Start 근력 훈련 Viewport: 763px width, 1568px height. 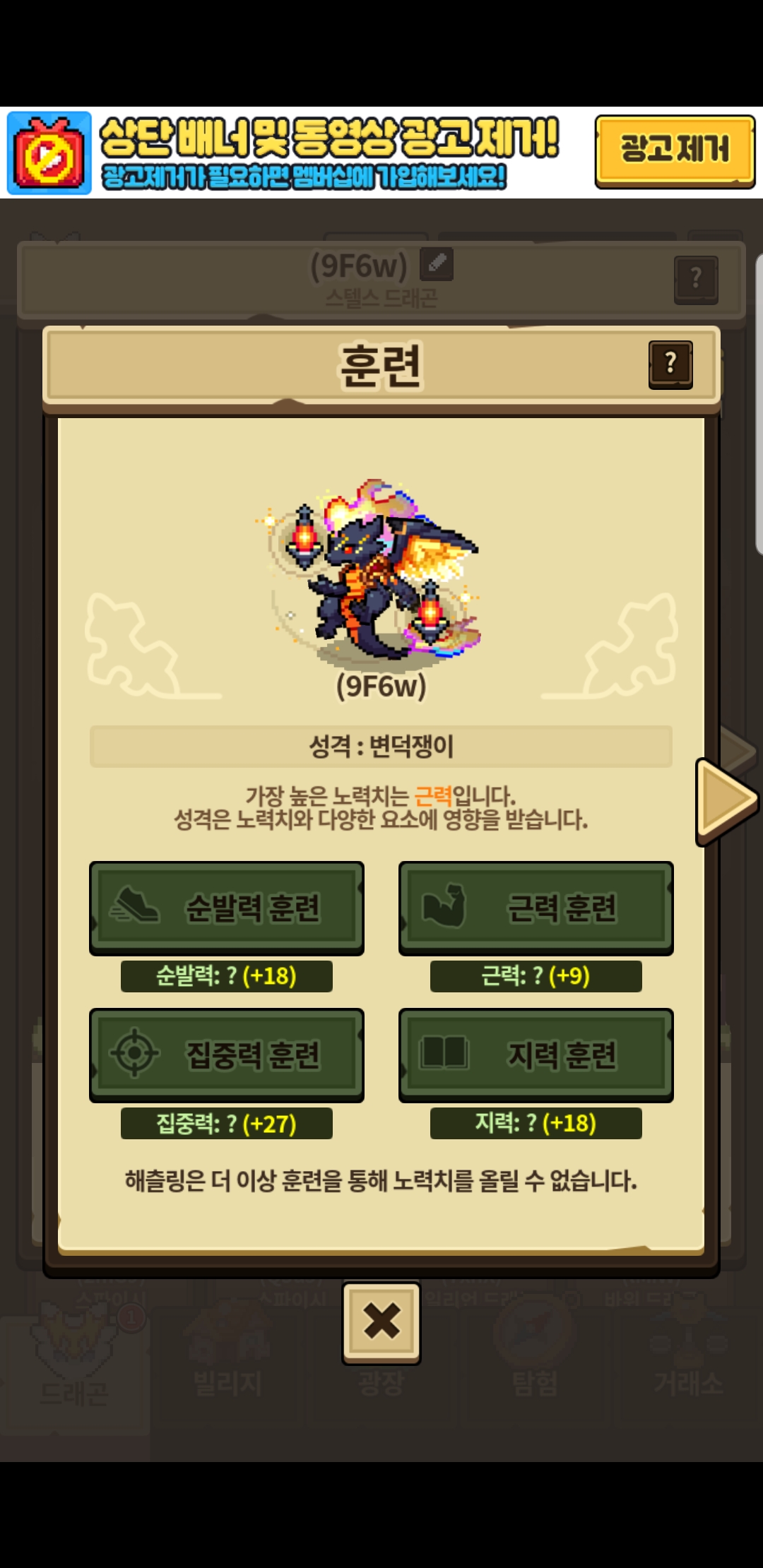coord(536,908)
